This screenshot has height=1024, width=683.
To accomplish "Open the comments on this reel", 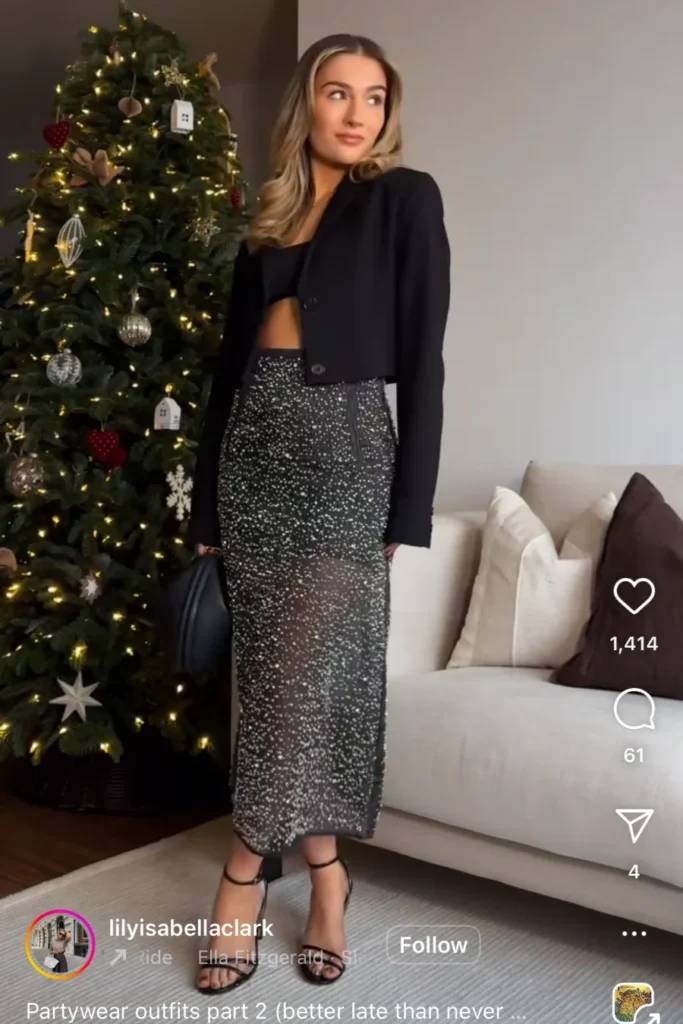I will (x=634, y=710).
